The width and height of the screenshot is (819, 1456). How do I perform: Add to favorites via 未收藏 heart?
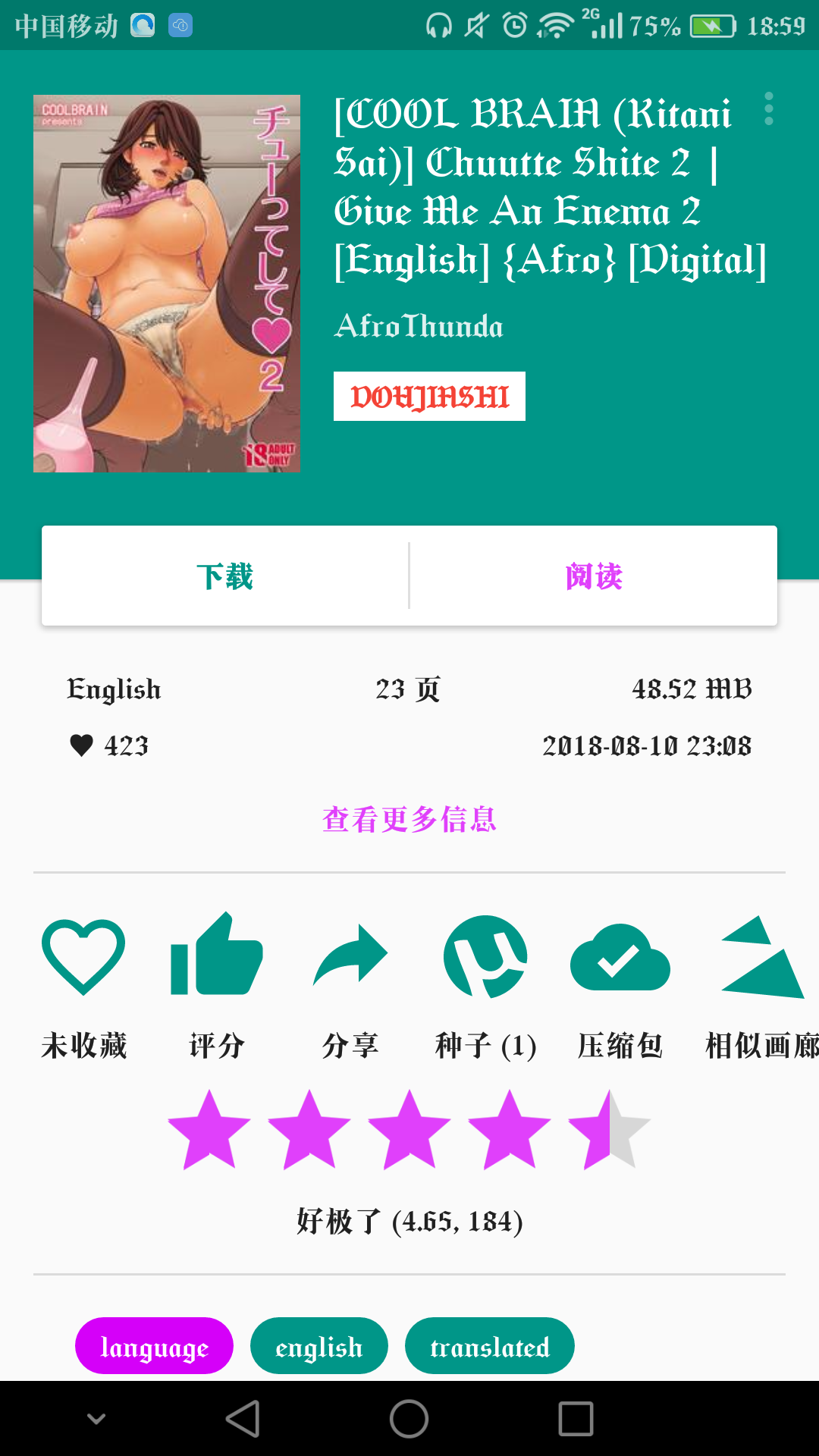[83, 986]
